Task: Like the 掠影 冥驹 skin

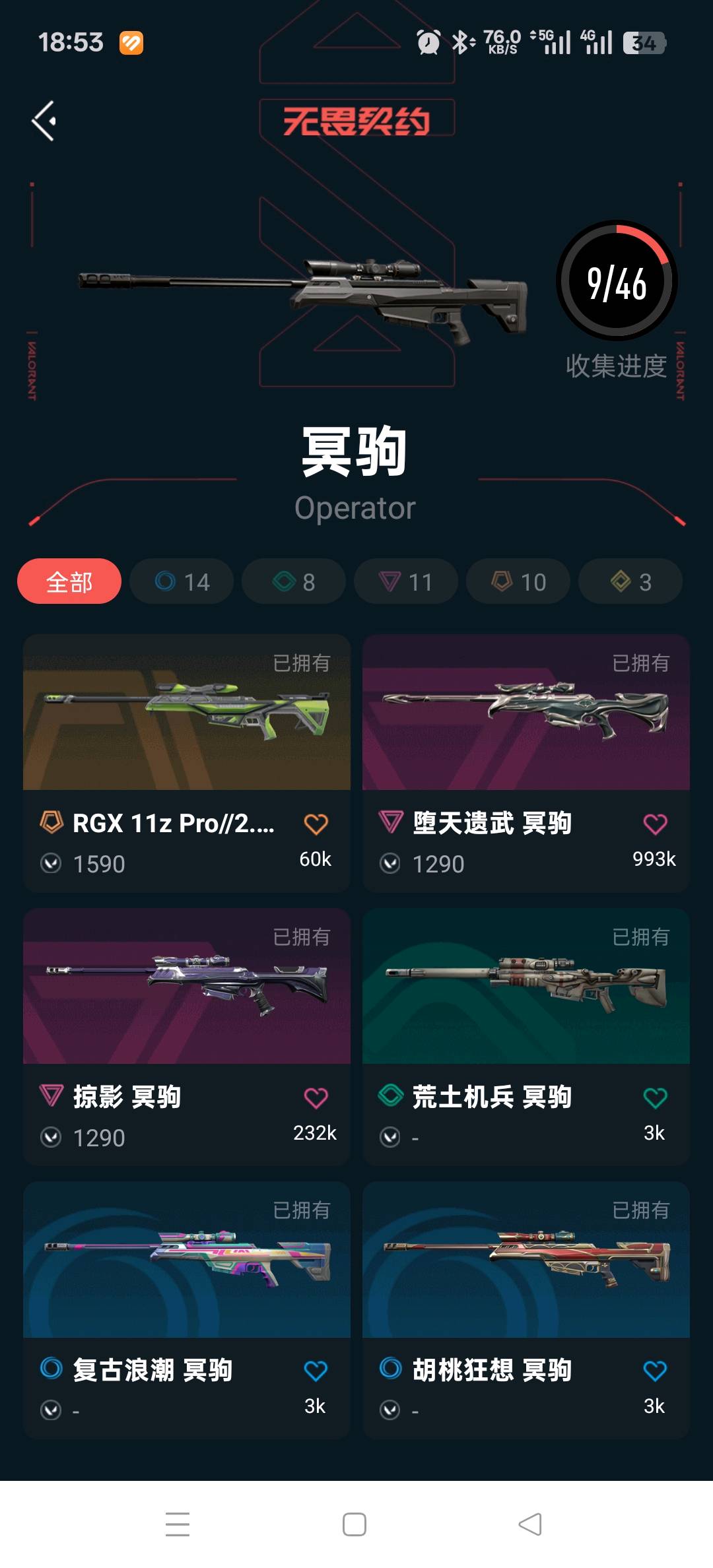Action: [316, 1098]
